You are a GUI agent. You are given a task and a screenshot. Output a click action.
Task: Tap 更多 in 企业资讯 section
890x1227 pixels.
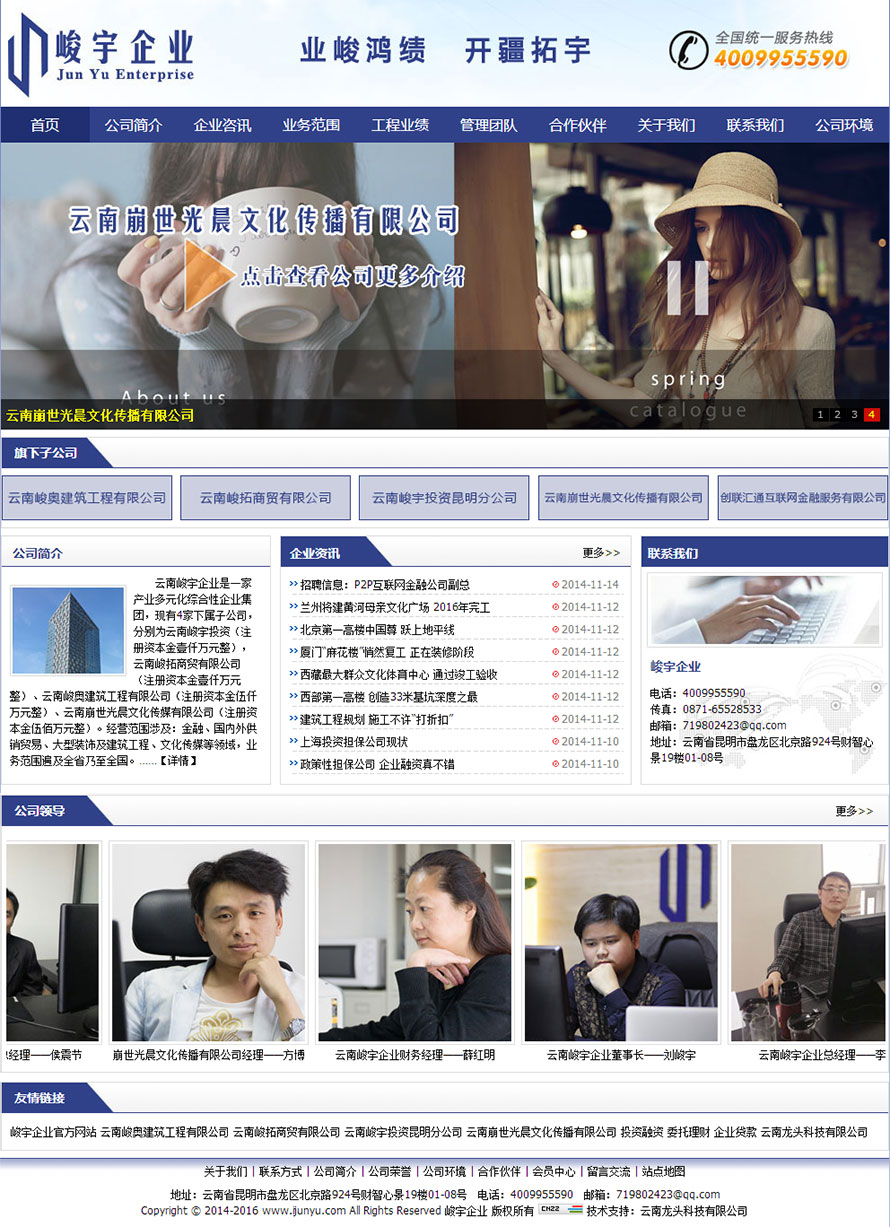click(601, 553)
